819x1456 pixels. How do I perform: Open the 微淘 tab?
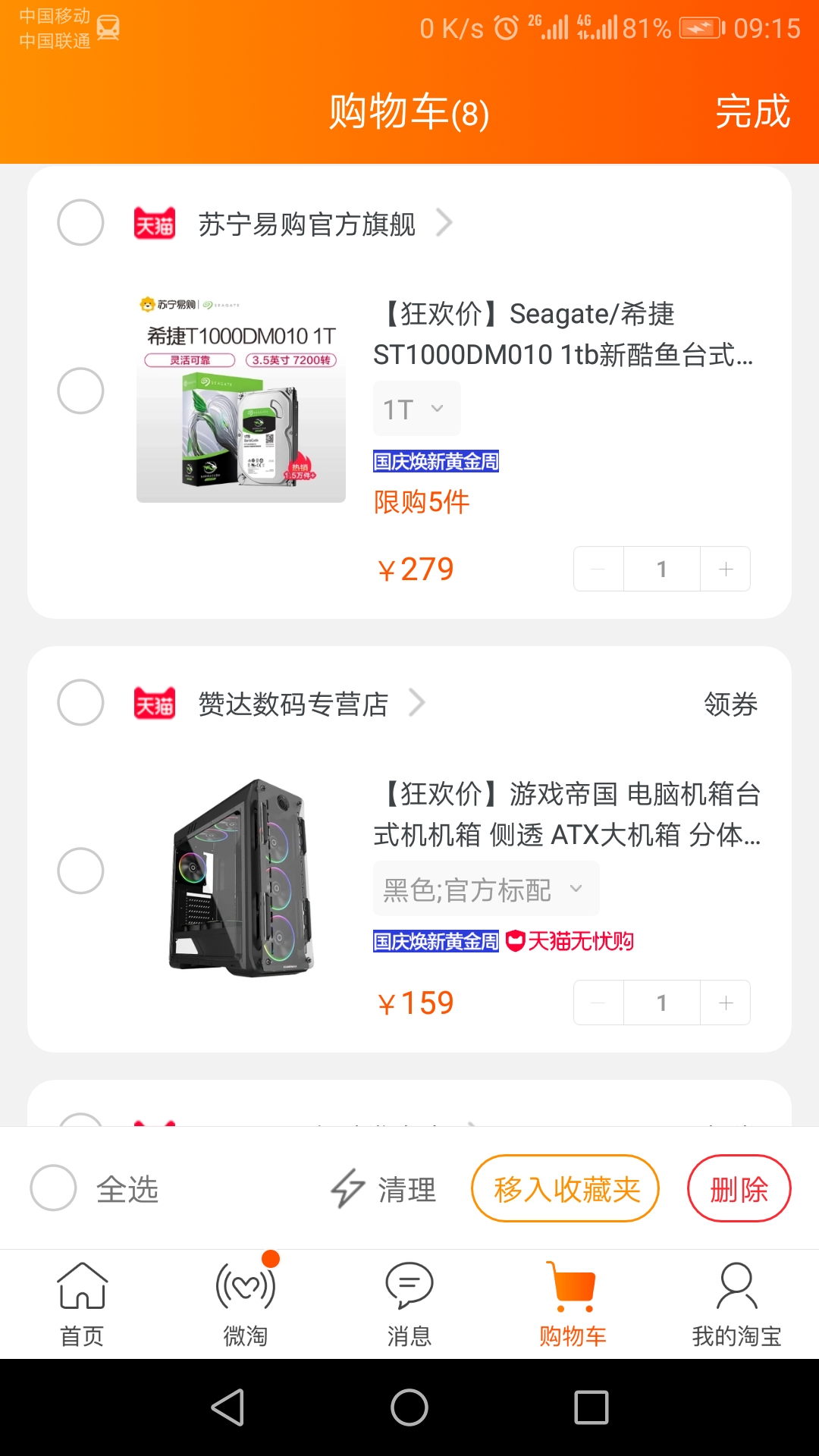[x=246, y=1304]
